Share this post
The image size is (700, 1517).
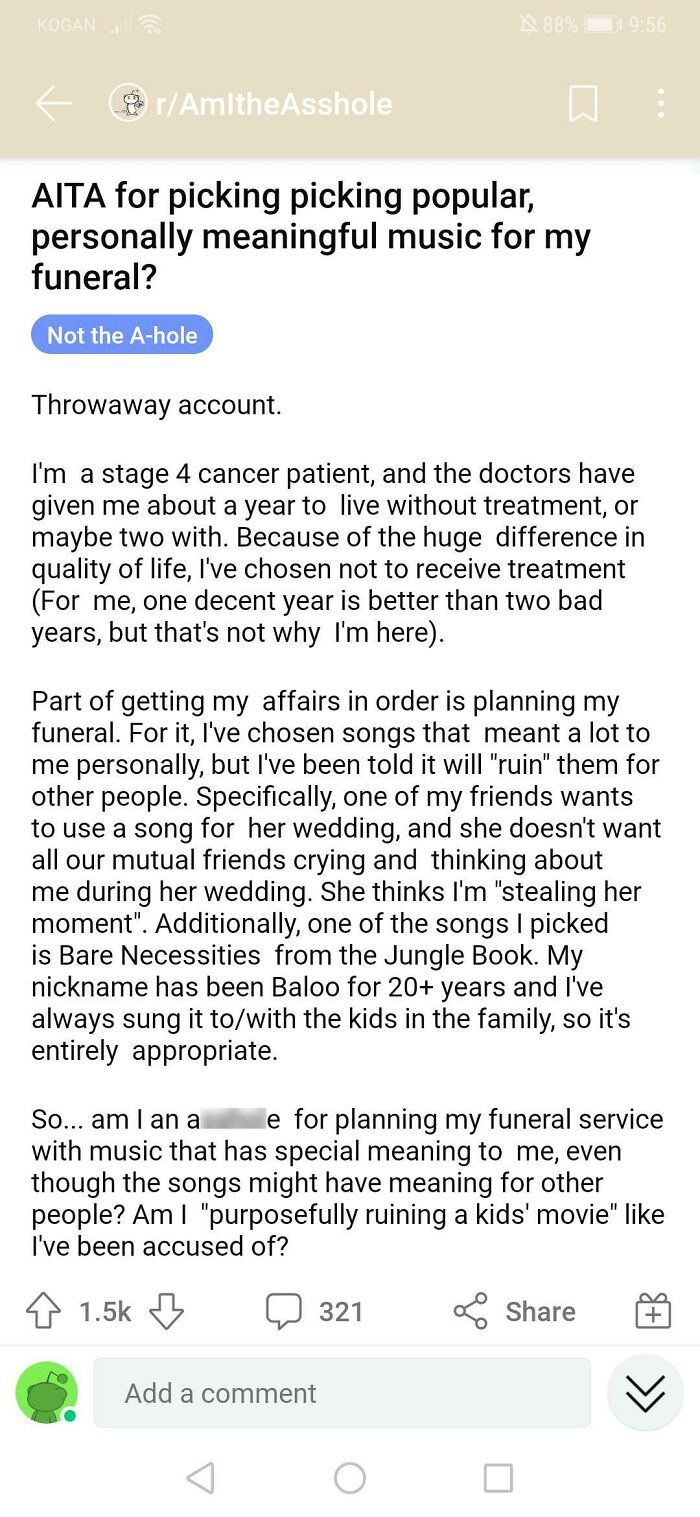(514, 1311)
